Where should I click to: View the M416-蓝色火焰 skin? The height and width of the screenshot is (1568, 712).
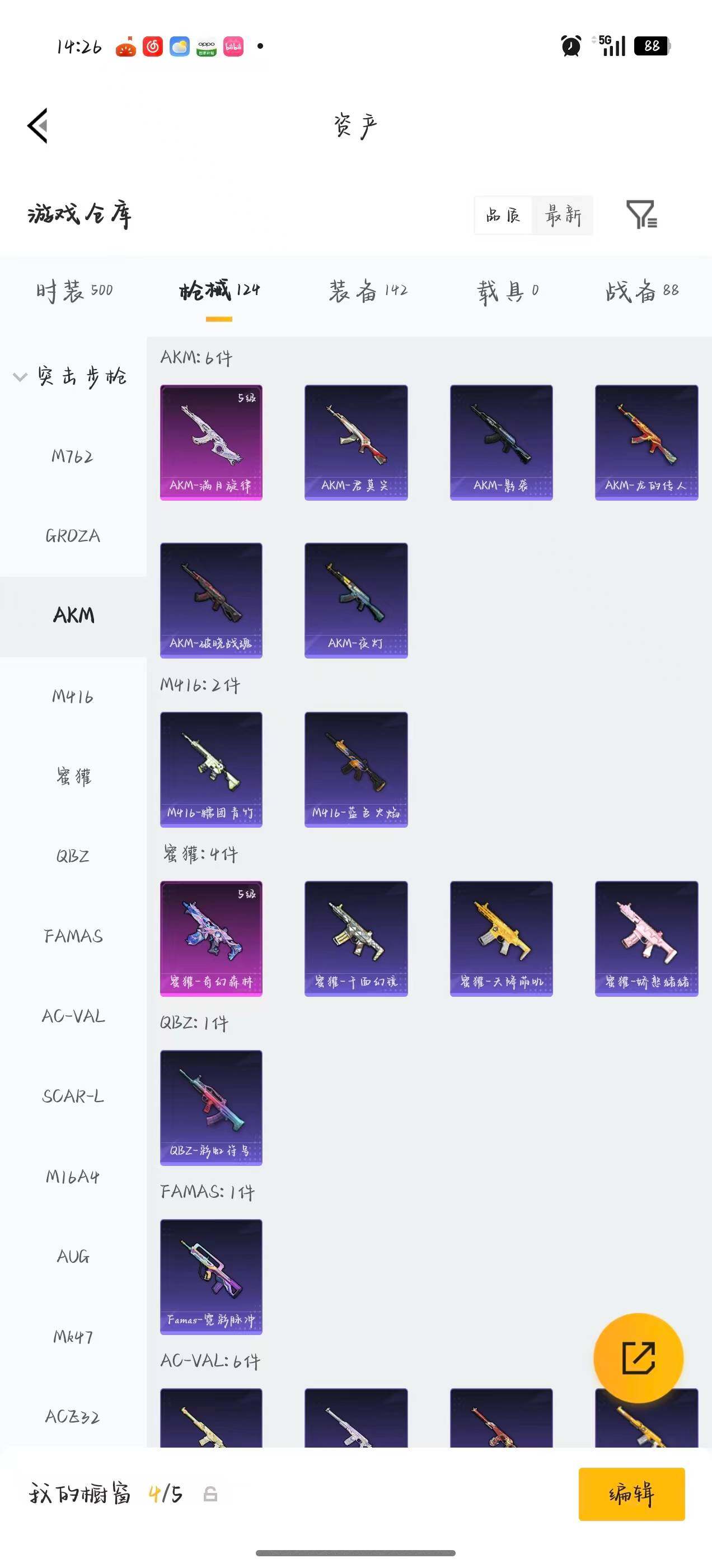point(356,769)
